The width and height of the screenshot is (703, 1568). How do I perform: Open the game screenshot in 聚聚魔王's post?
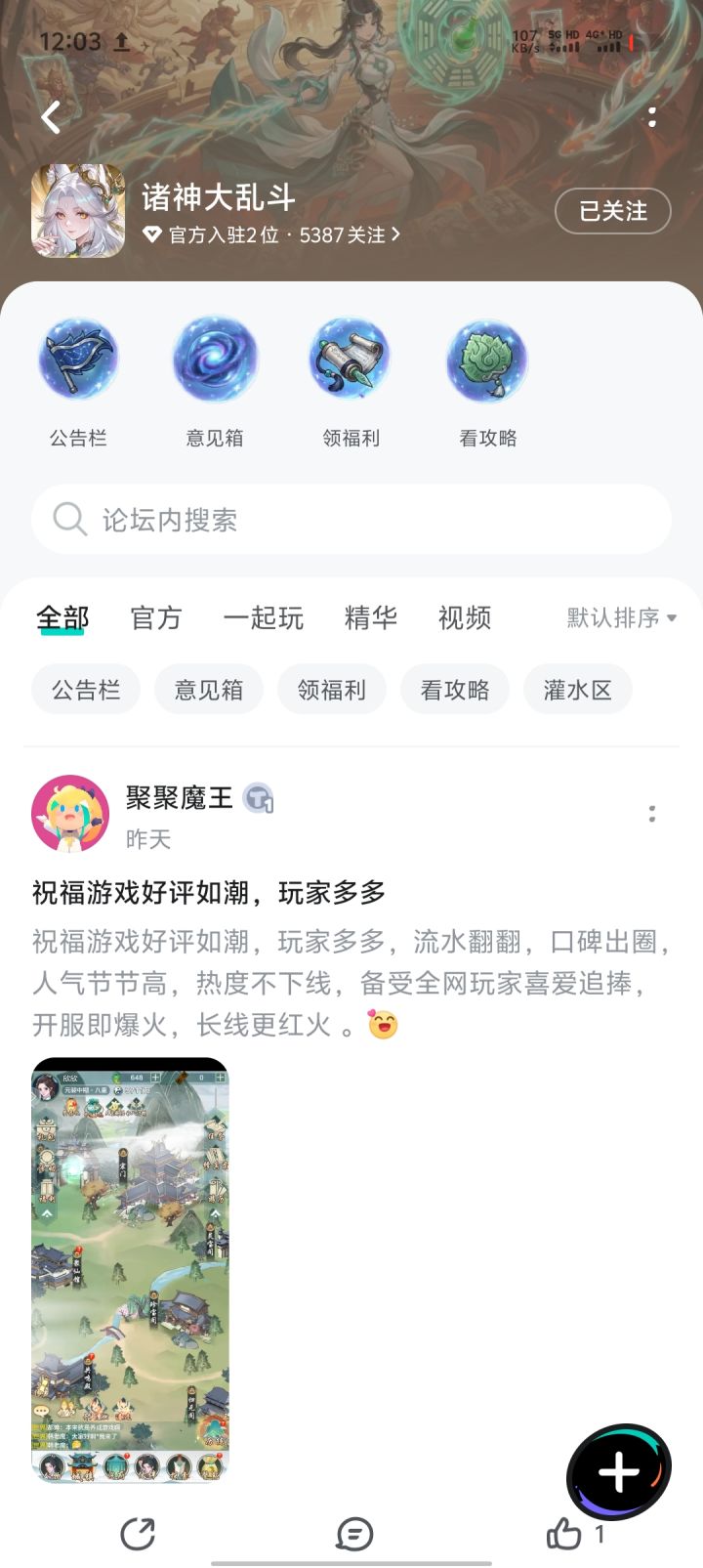(131, 1270)
